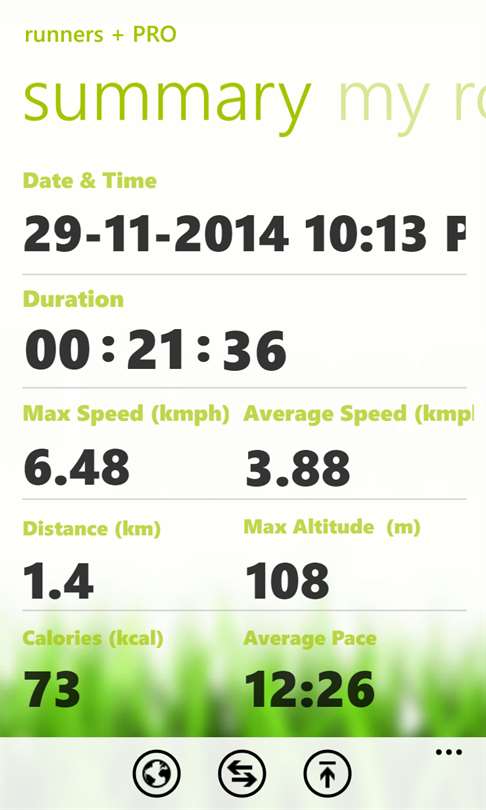Screen dimensions: 486x810
Task: Open the globe map icon
Action: (156, 773)
